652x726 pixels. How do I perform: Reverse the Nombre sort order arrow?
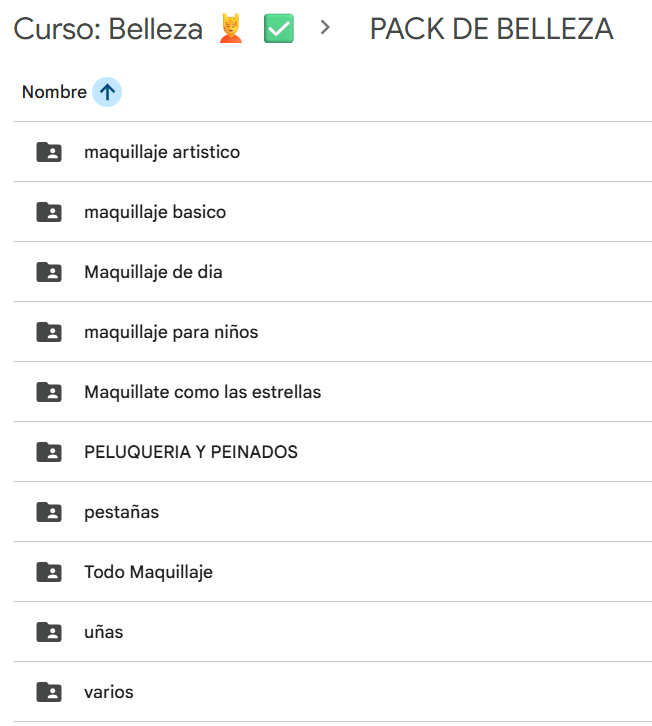(107, 92)
